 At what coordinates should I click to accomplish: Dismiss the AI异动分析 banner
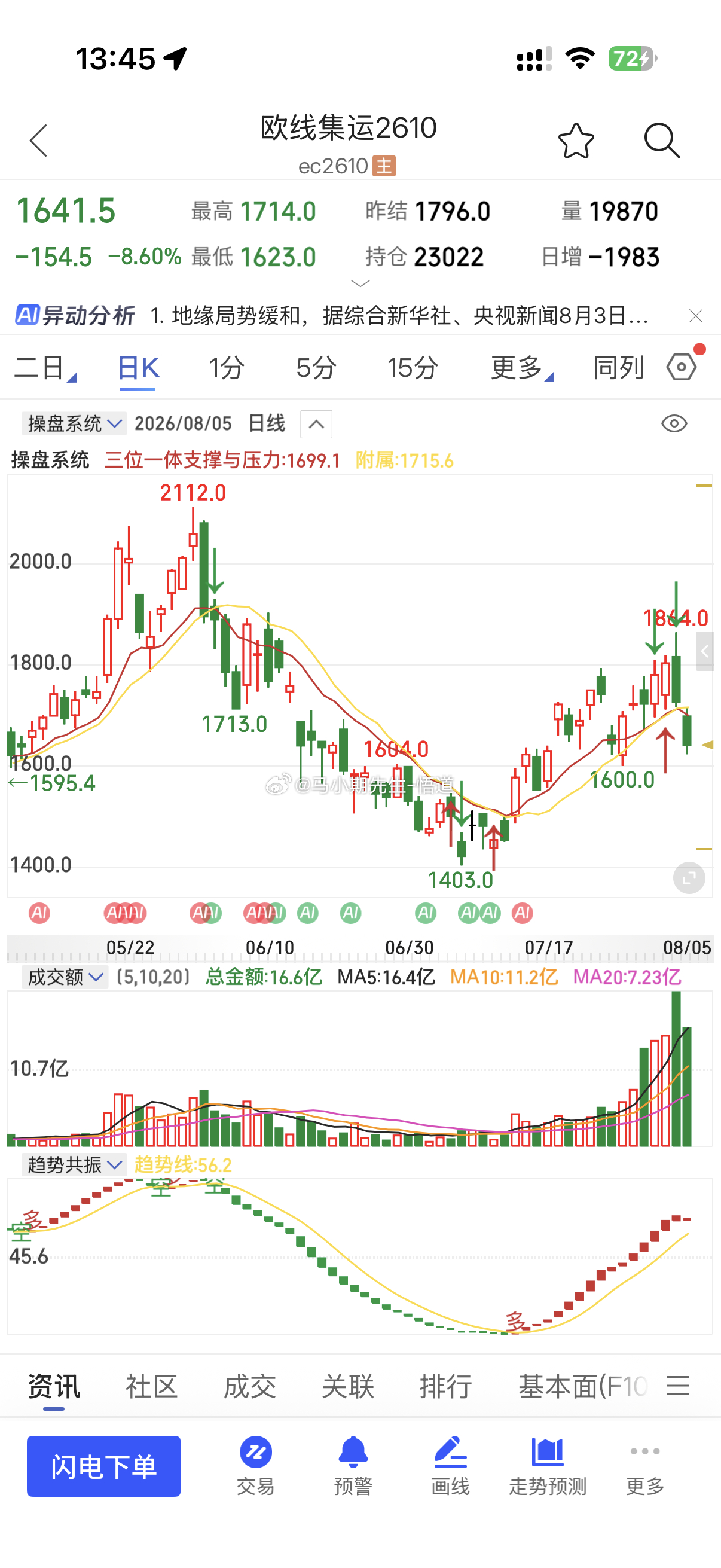(x=695, y=316)
